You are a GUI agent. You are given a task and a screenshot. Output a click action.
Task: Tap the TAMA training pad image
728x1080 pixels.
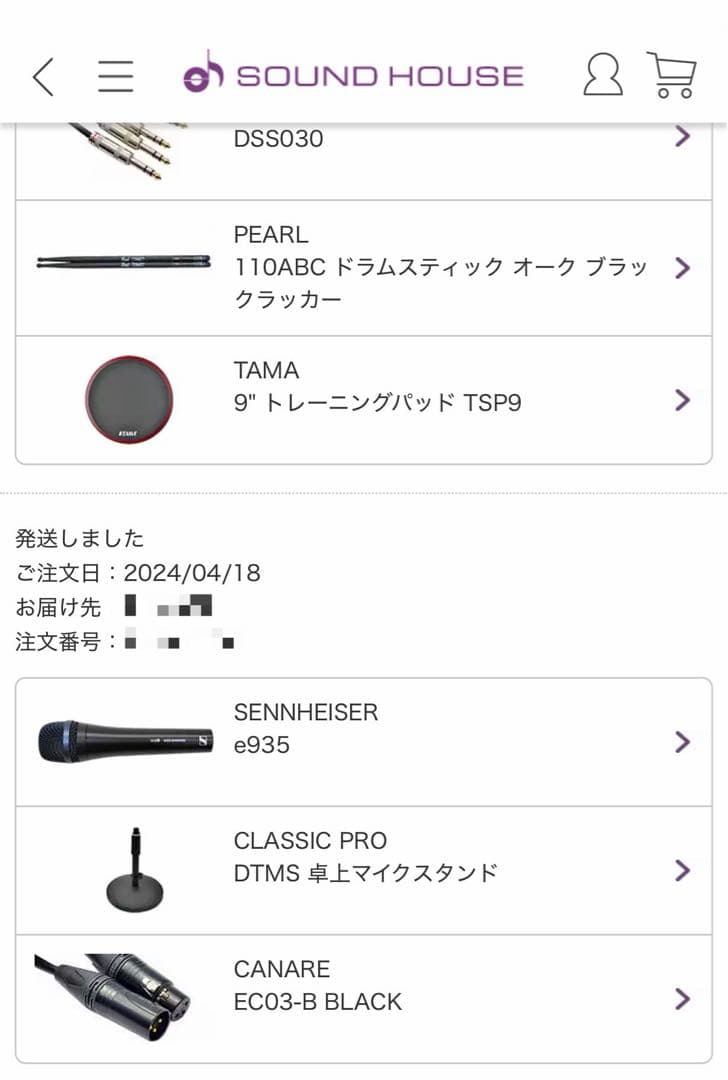coord(128,399)
